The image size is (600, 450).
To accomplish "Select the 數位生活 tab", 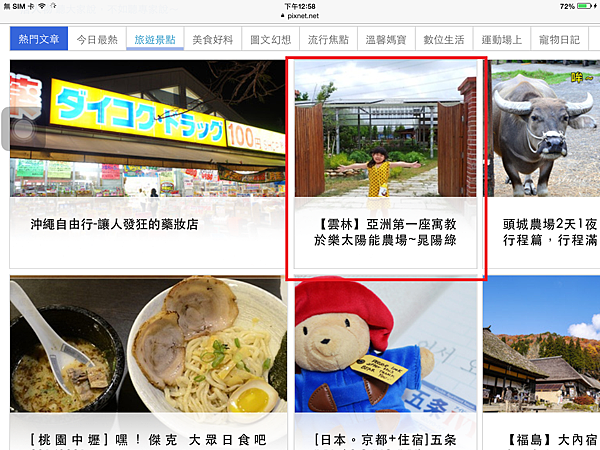I will [443, 39].
